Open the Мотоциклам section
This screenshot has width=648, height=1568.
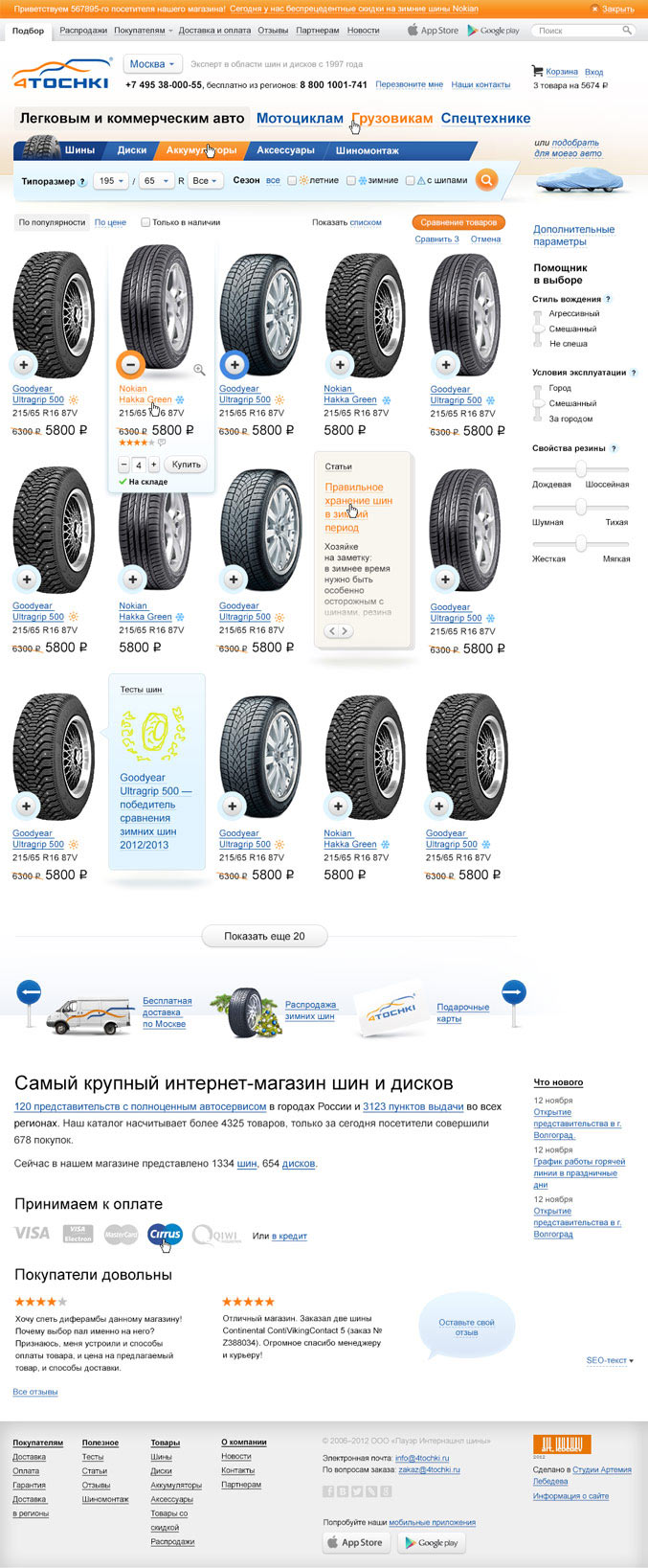(300, 119)
